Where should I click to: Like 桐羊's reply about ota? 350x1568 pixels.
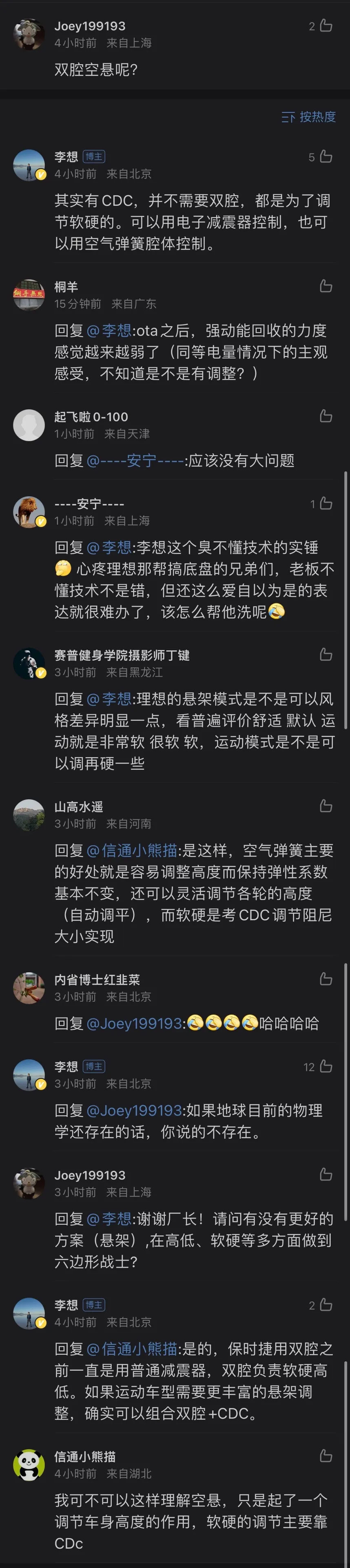(x=326, y=286)
